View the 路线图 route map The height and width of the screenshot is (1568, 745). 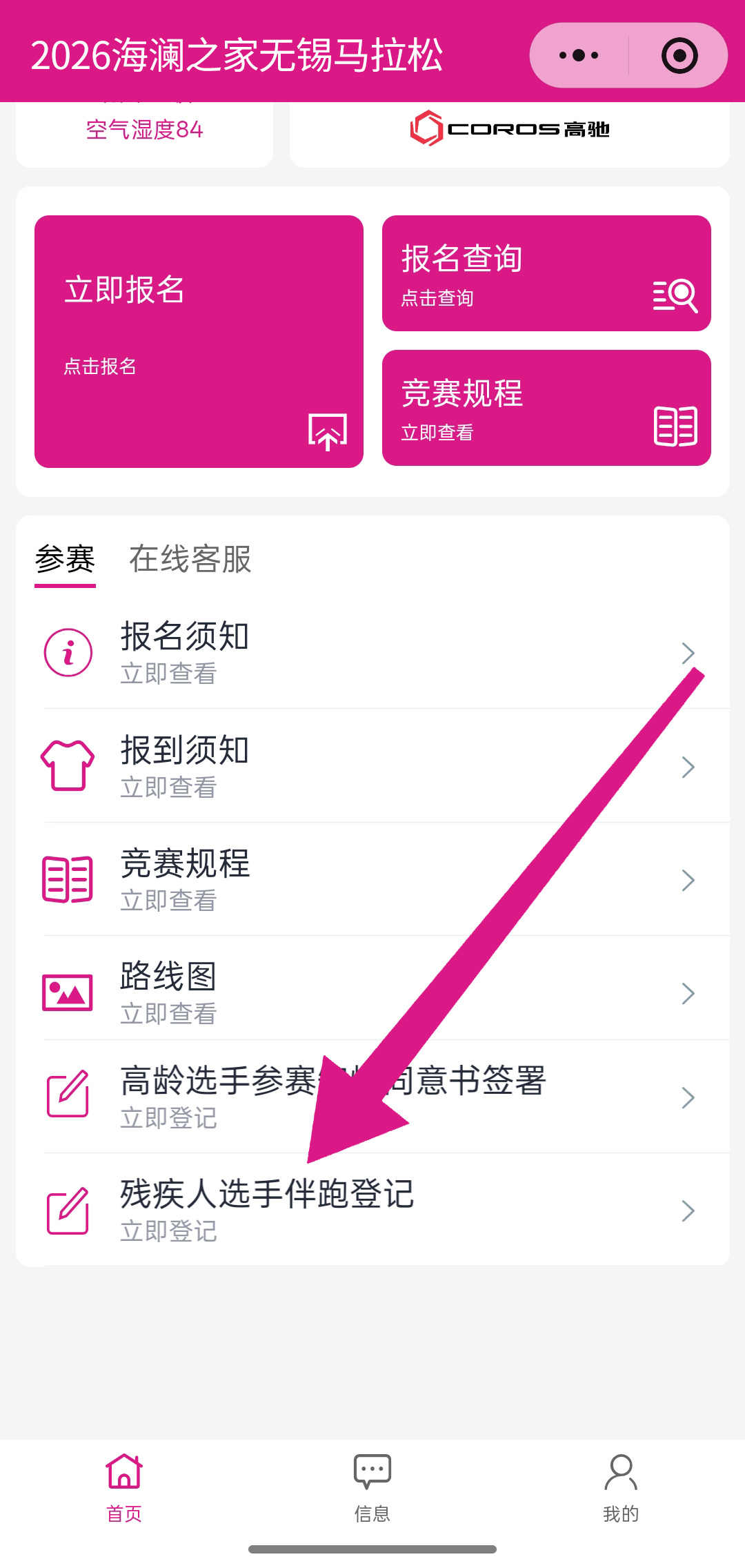coord(372,992)
